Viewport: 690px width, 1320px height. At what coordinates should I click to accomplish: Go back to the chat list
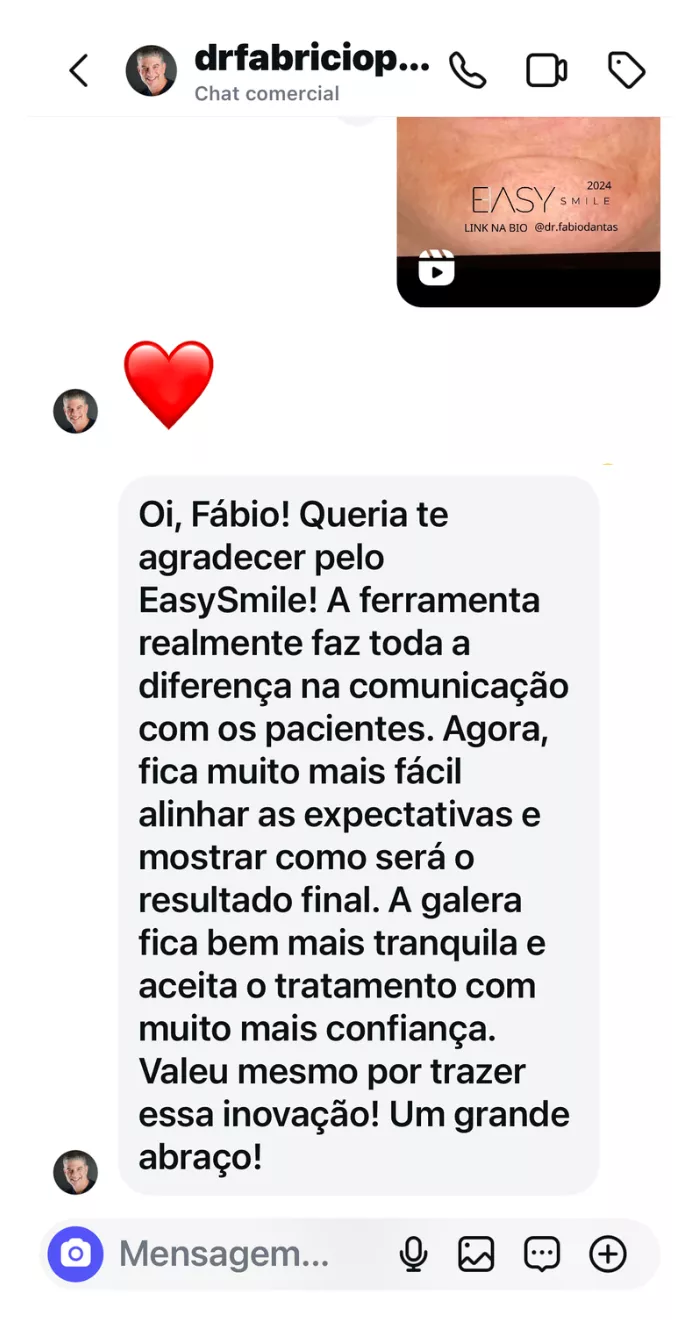tap(78, 71)
